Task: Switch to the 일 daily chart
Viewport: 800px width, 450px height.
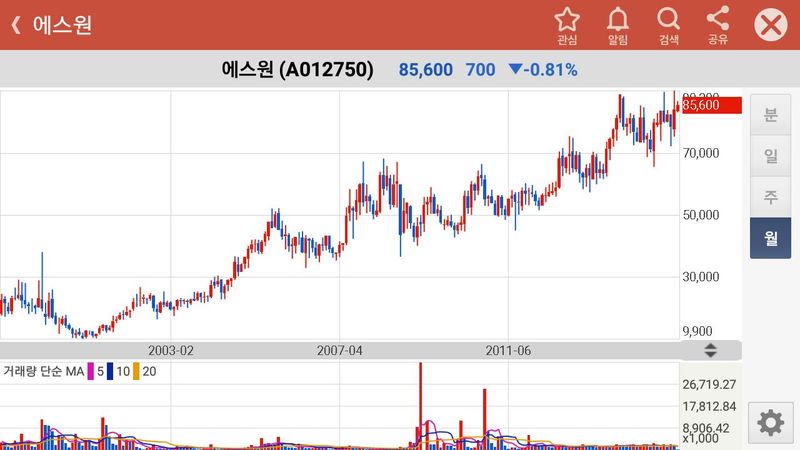Action: (770, 155)
